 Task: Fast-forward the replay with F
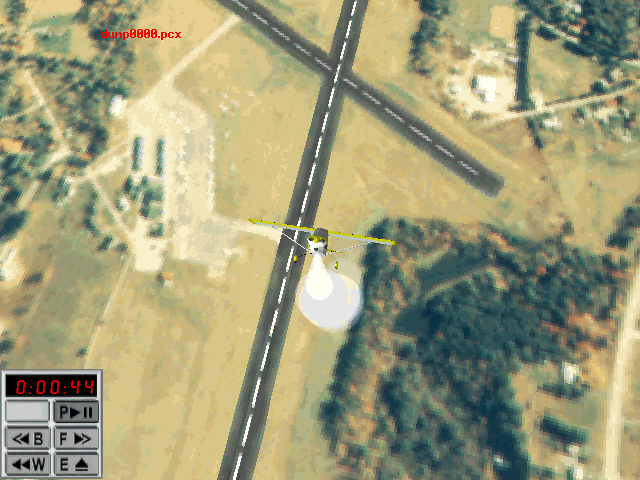coord(76,437)
